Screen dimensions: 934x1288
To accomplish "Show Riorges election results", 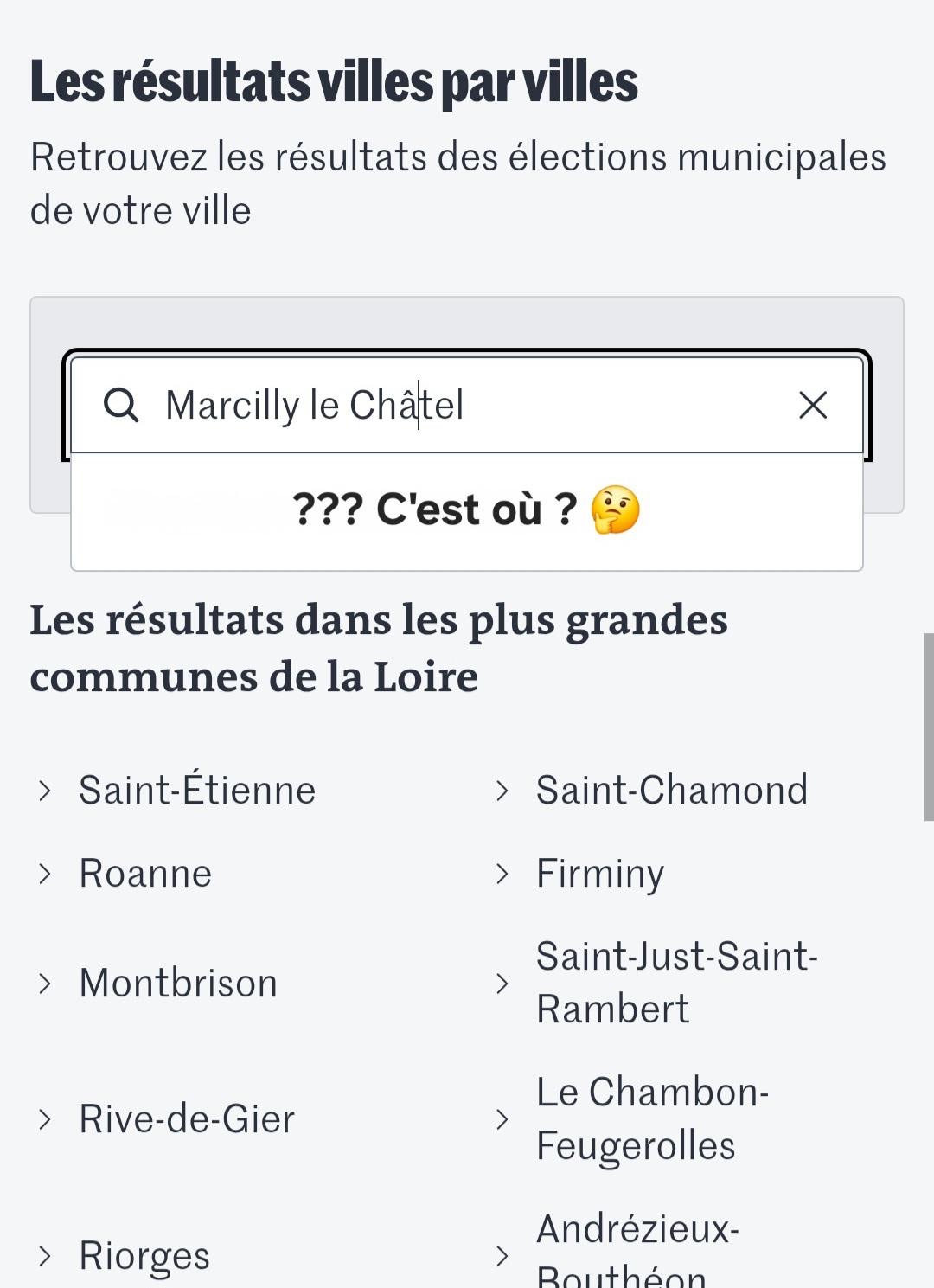I will click(x=144, y=1255).
